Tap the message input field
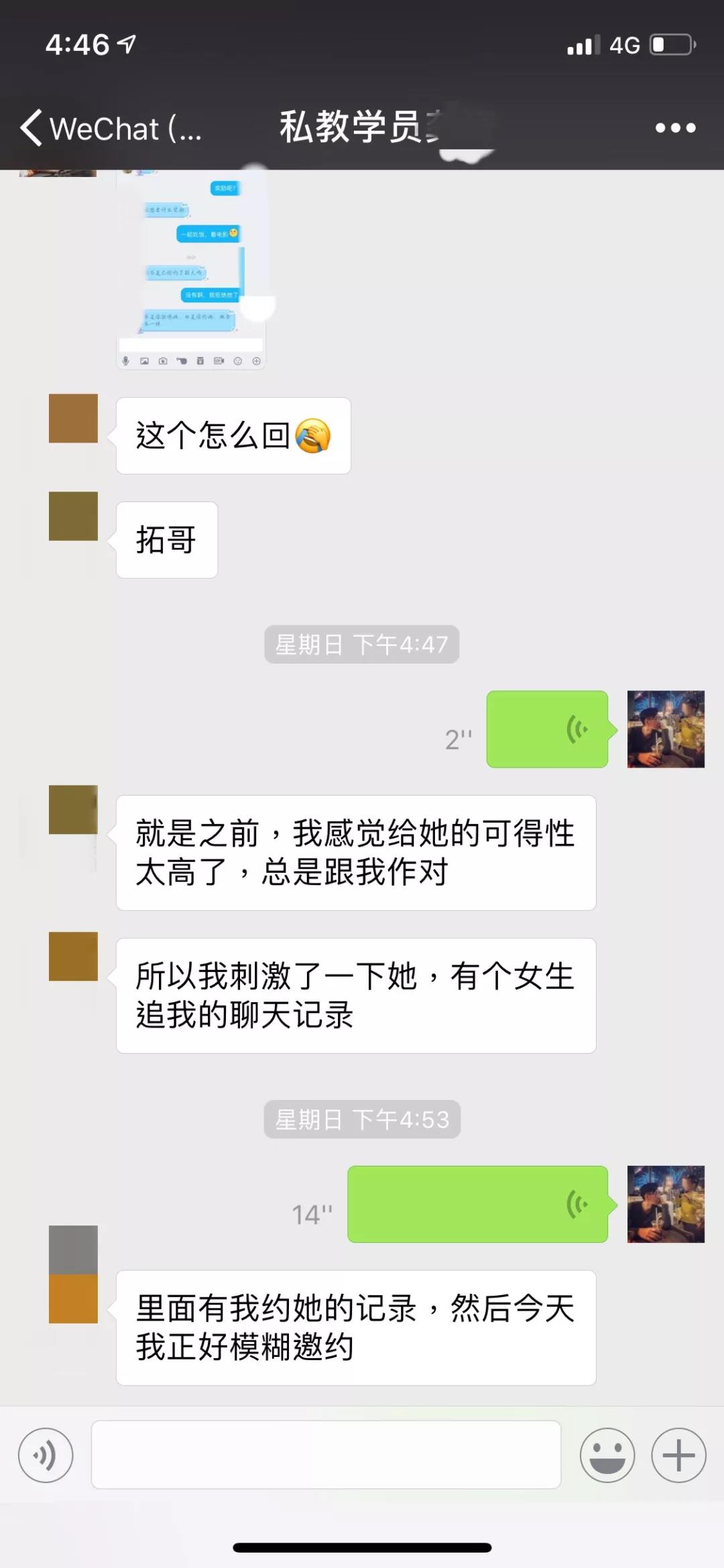724x1568 pixels. [326, 1454]
